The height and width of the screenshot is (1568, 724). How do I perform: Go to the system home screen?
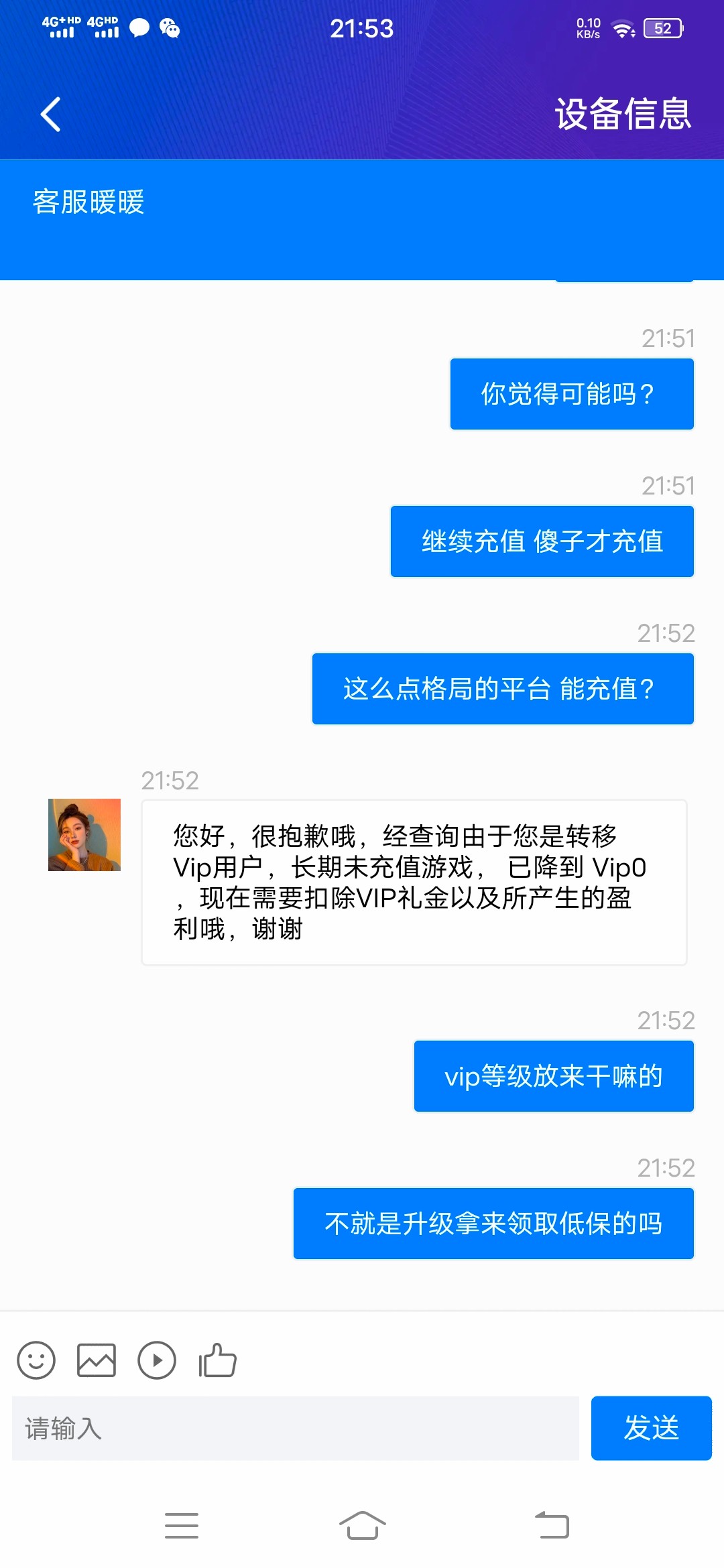click(x=362, y=1526)
